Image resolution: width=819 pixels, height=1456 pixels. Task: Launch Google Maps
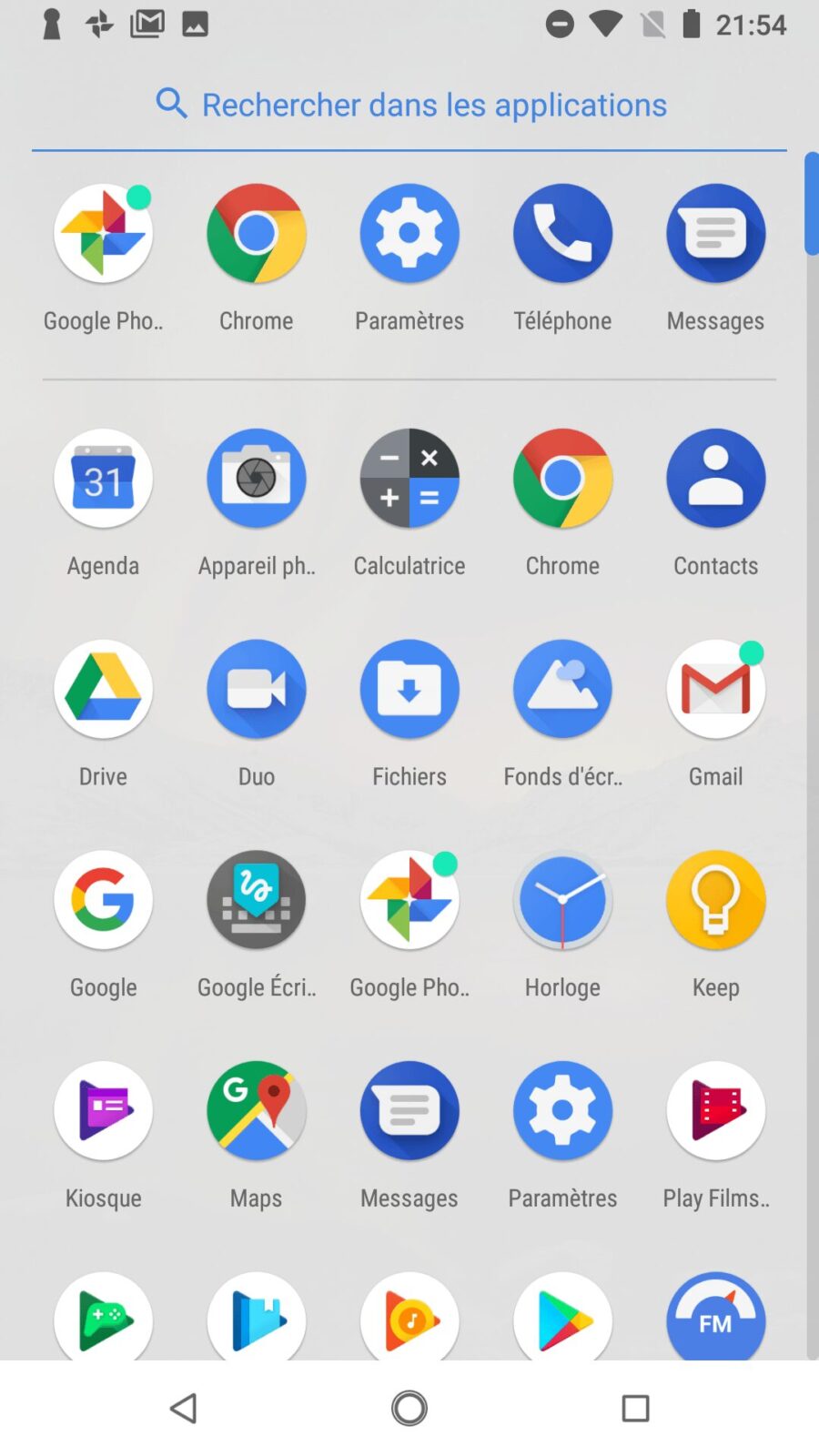click(257, 1111)
